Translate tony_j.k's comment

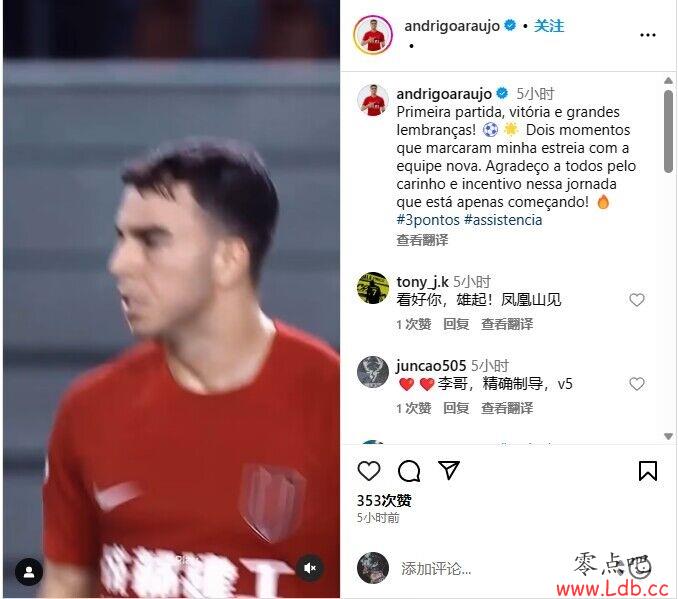coord(506,324)
